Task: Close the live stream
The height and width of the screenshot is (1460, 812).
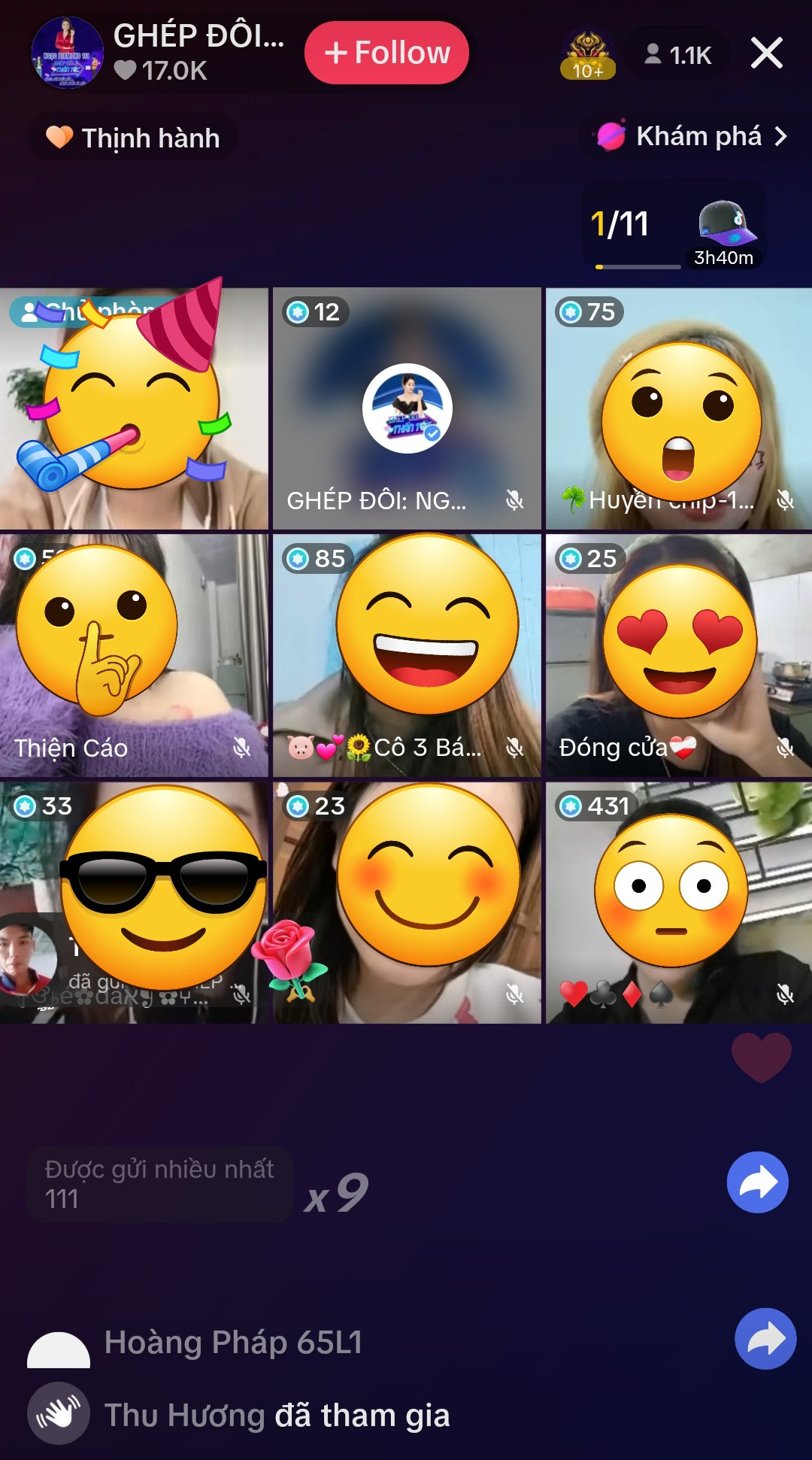Action: tap(766, 53)
